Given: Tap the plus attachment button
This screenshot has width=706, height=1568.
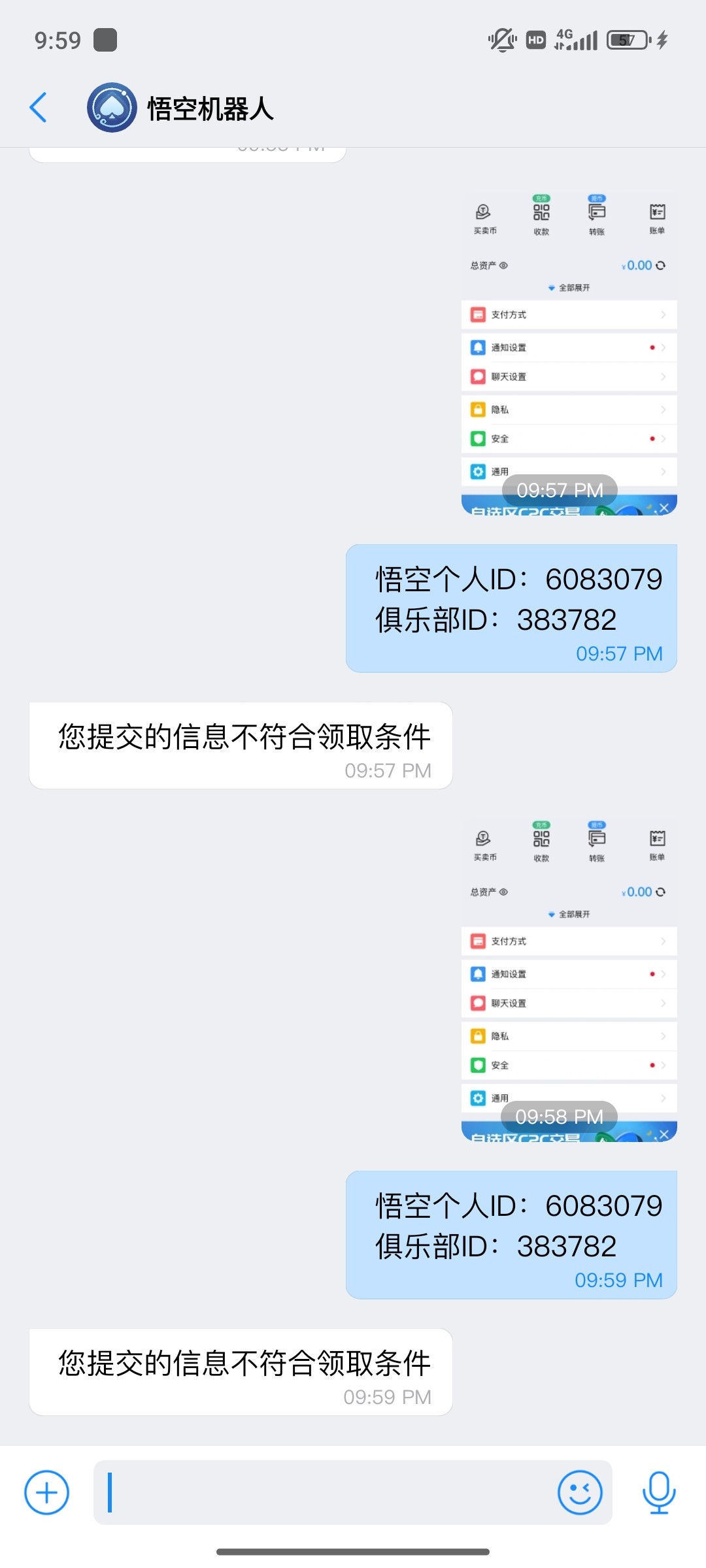Looking at the screenshot, I should pyautogui.click(x=46, y=1492).
